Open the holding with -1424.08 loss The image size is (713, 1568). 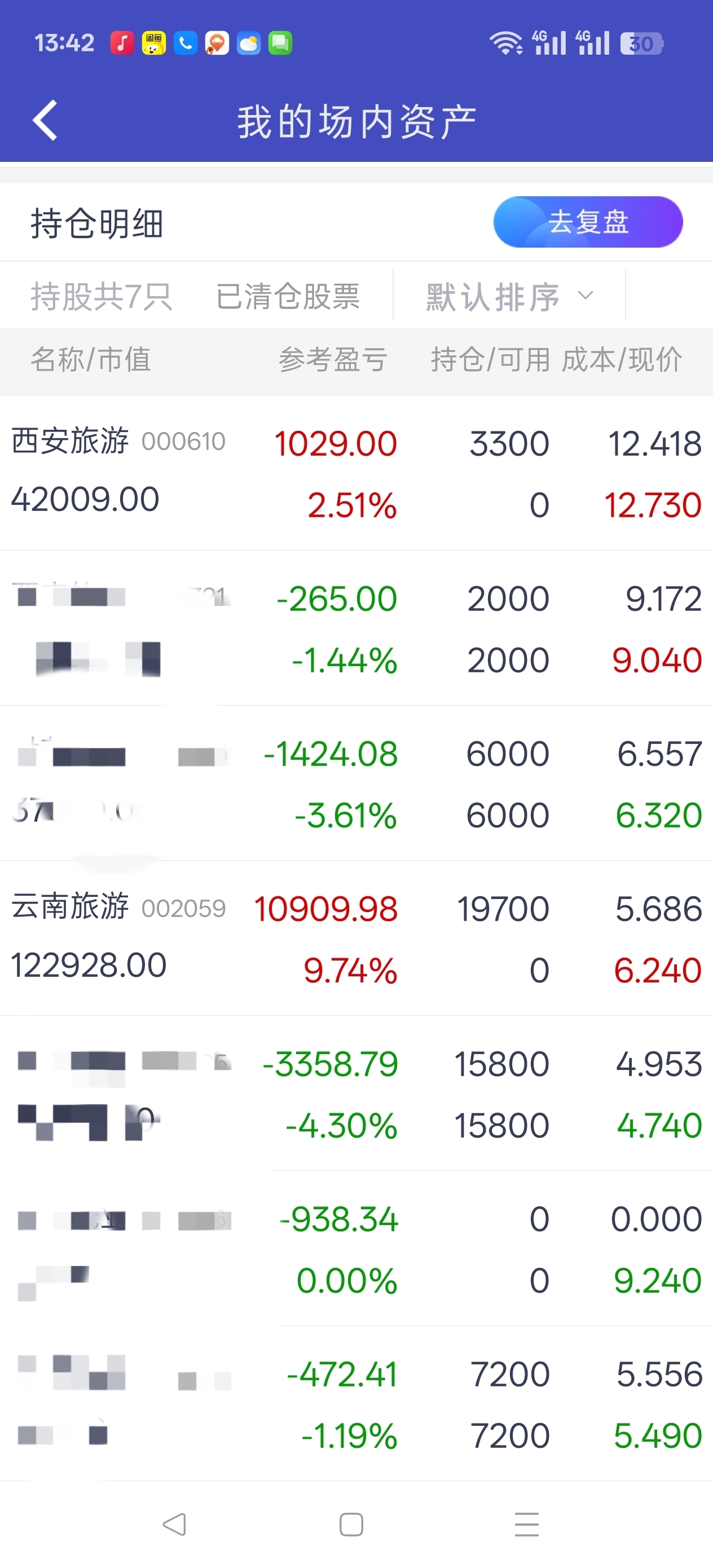(x=356, y=783)
